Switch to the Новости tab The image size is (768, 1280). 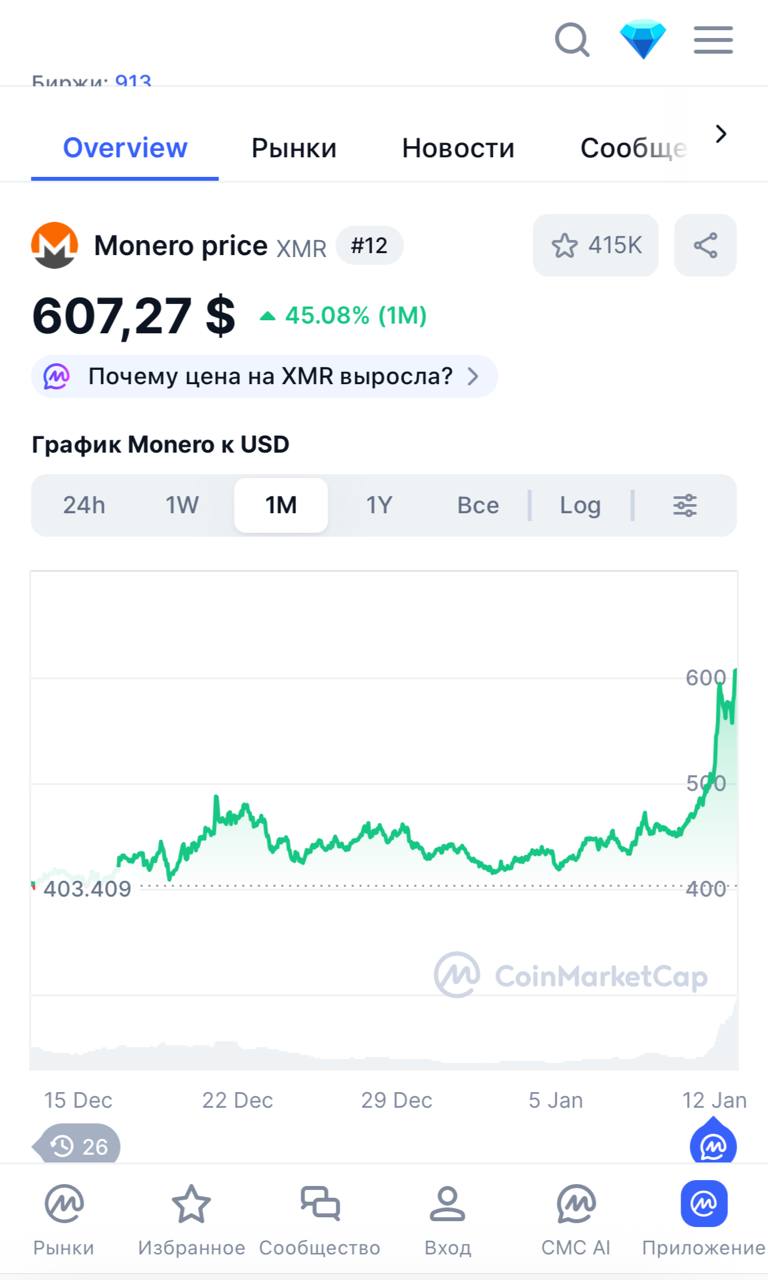pyautogui.click(x=457, y=147)
